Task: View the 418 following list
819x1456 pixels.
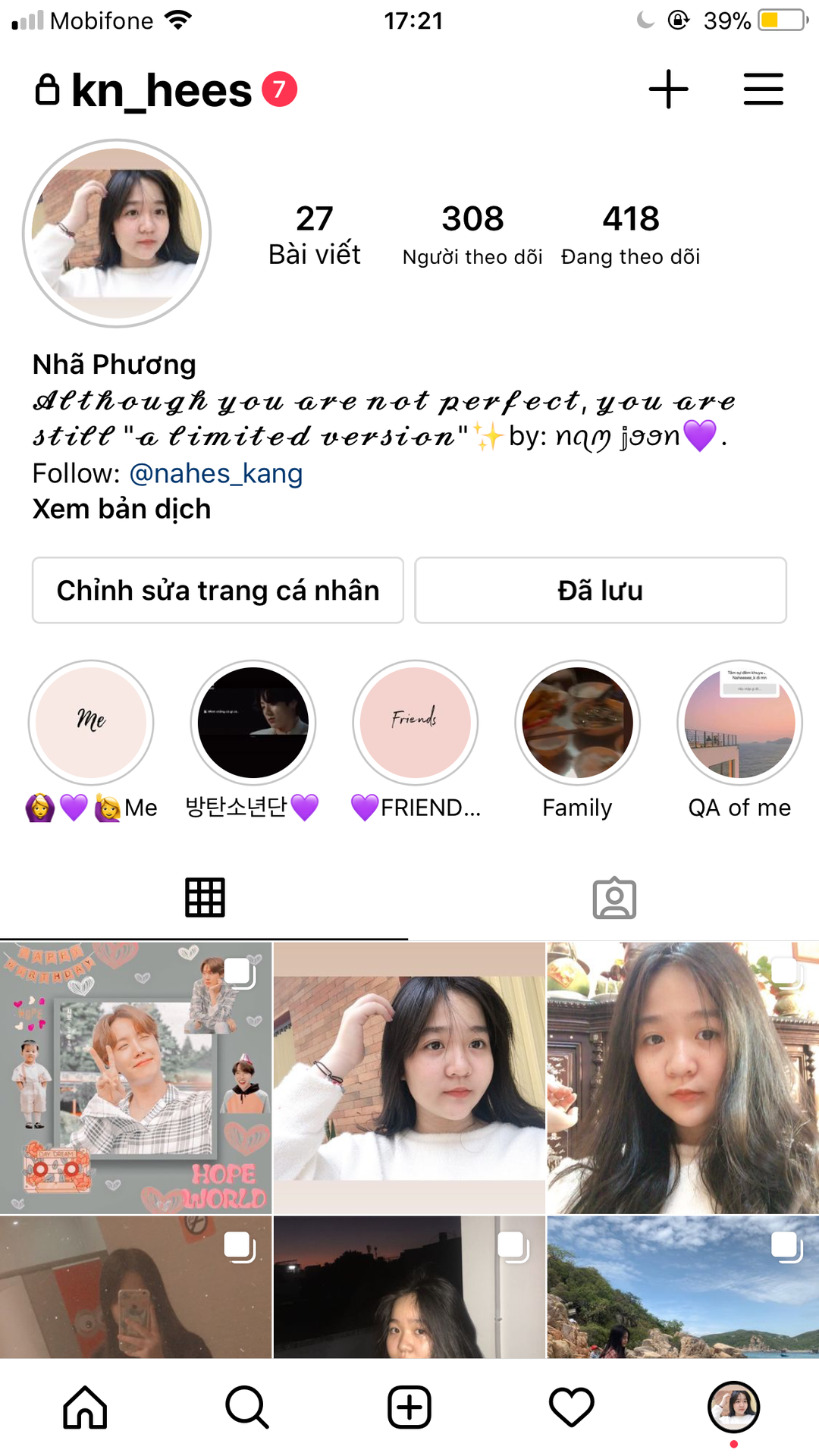Action: click(630, 234)
